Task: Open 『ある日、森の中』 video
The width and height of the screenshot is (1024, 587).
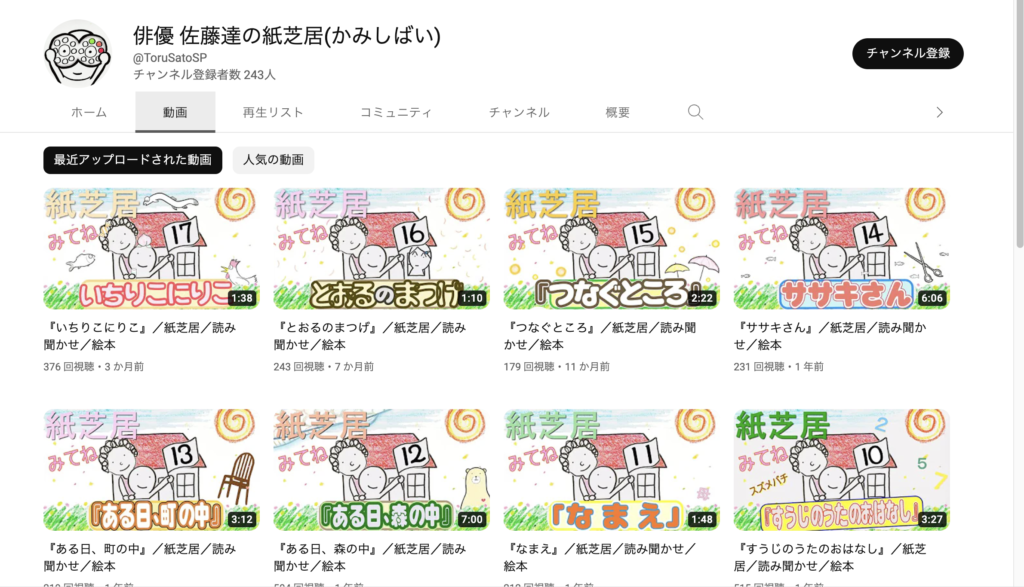Action: [x=381, y=469]
